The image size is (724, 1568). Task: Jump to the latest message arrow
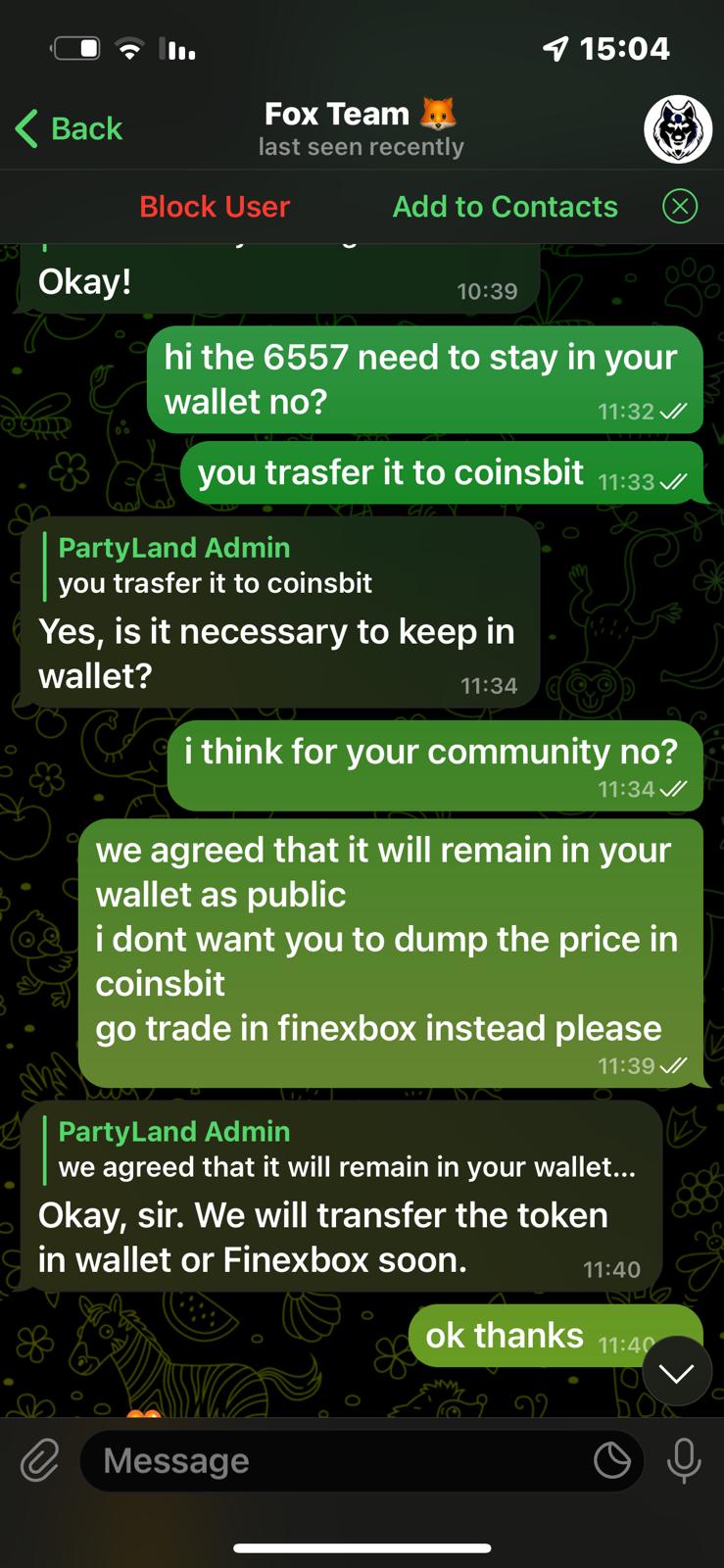coord(676,1373)
